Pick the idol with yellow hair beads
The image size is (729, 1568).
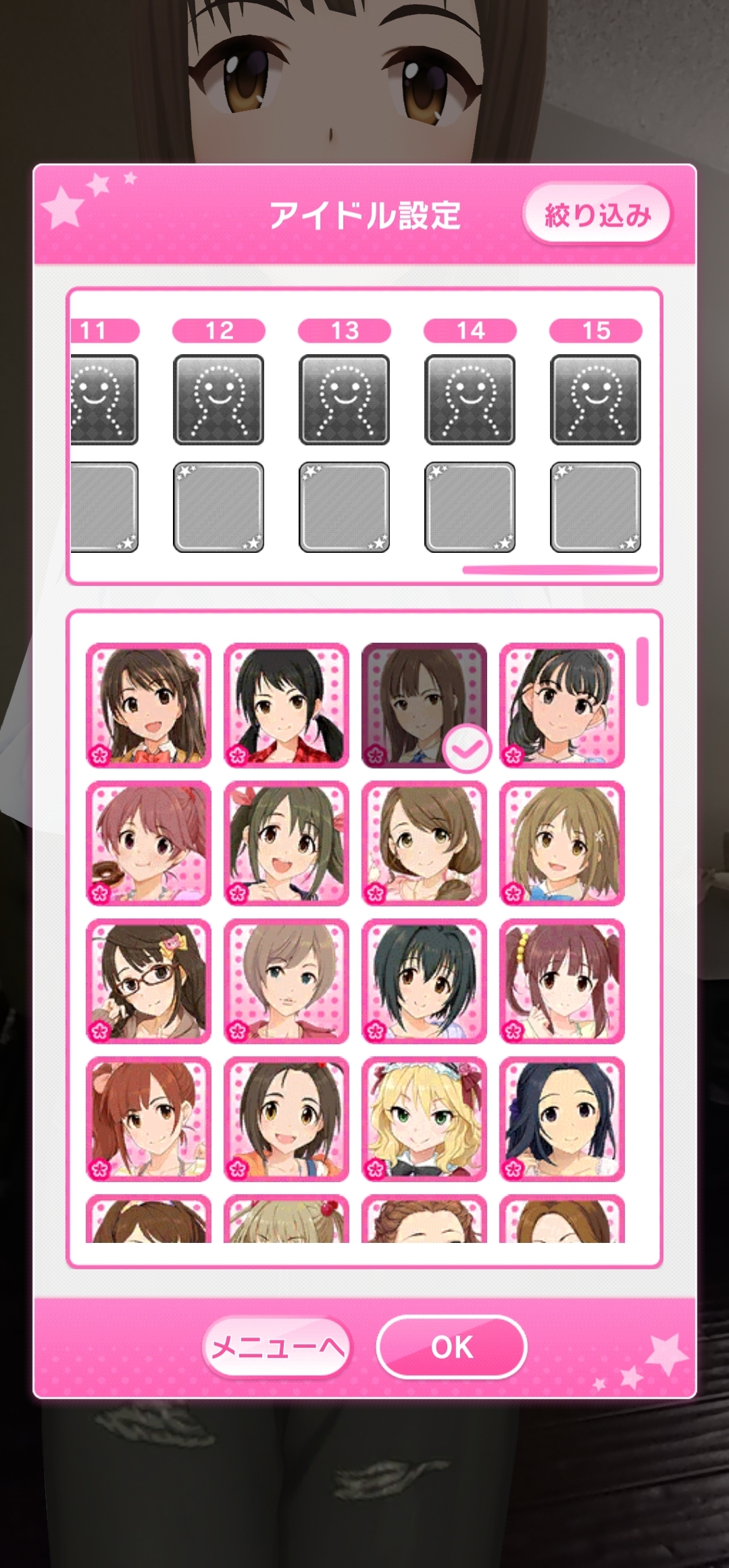tap(561, 981)
